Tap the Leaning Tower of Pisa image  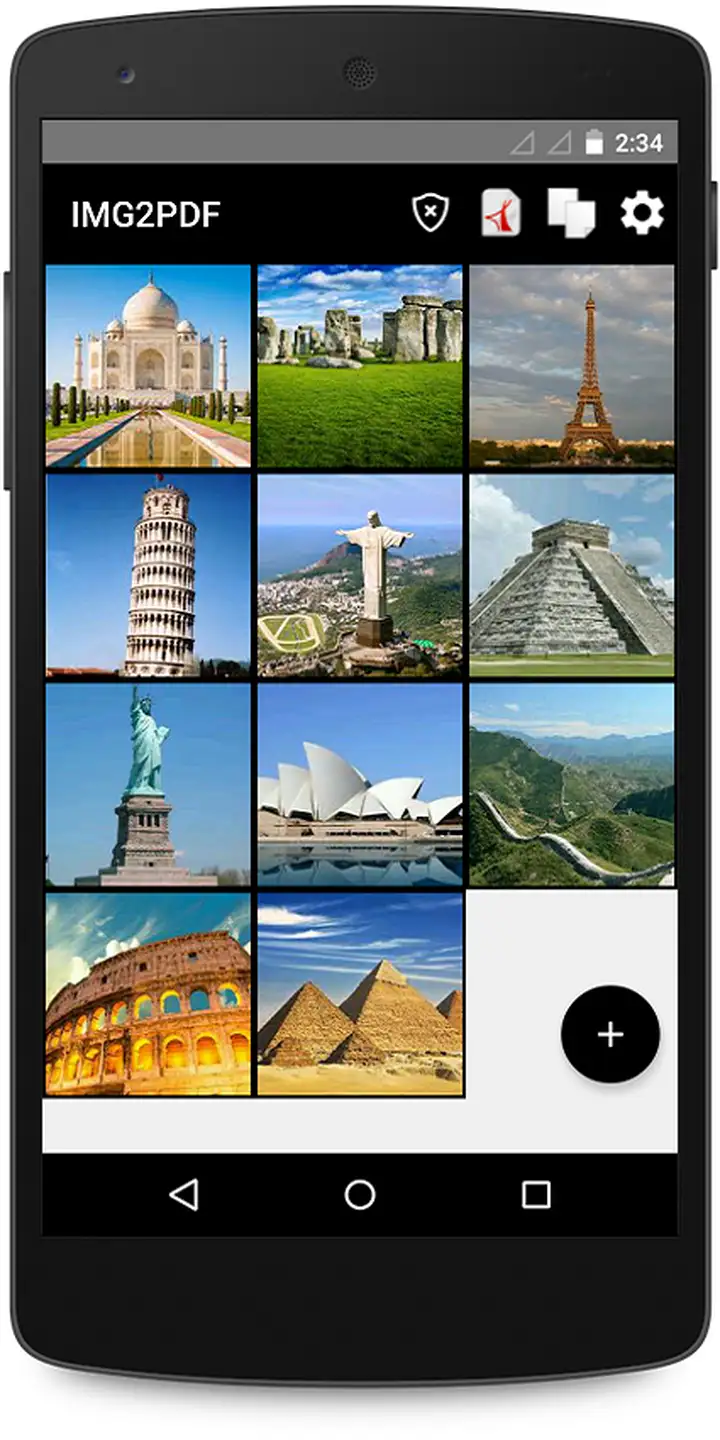coord(148,576)
